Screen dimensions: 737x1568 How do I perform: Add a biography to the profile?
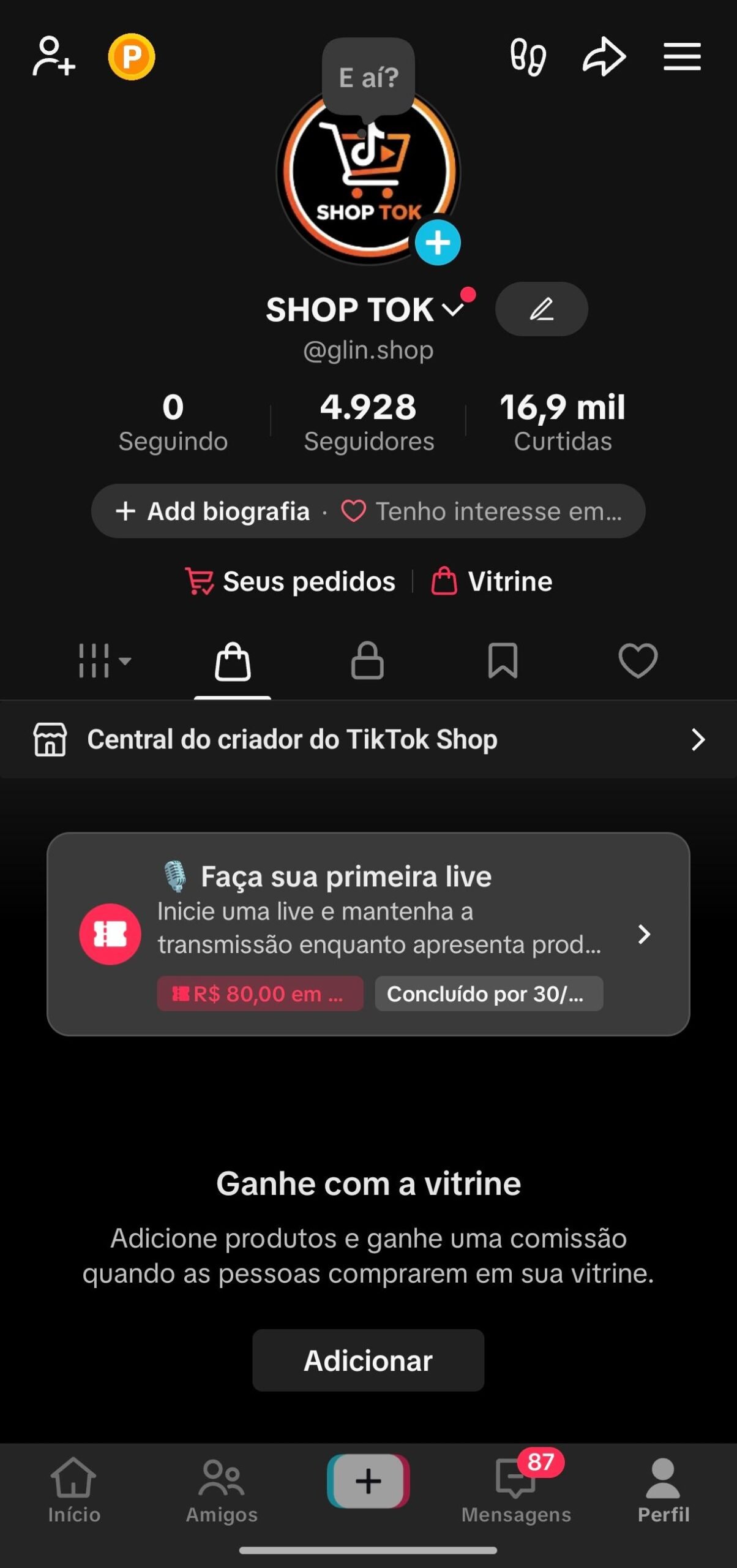(214, 511)
